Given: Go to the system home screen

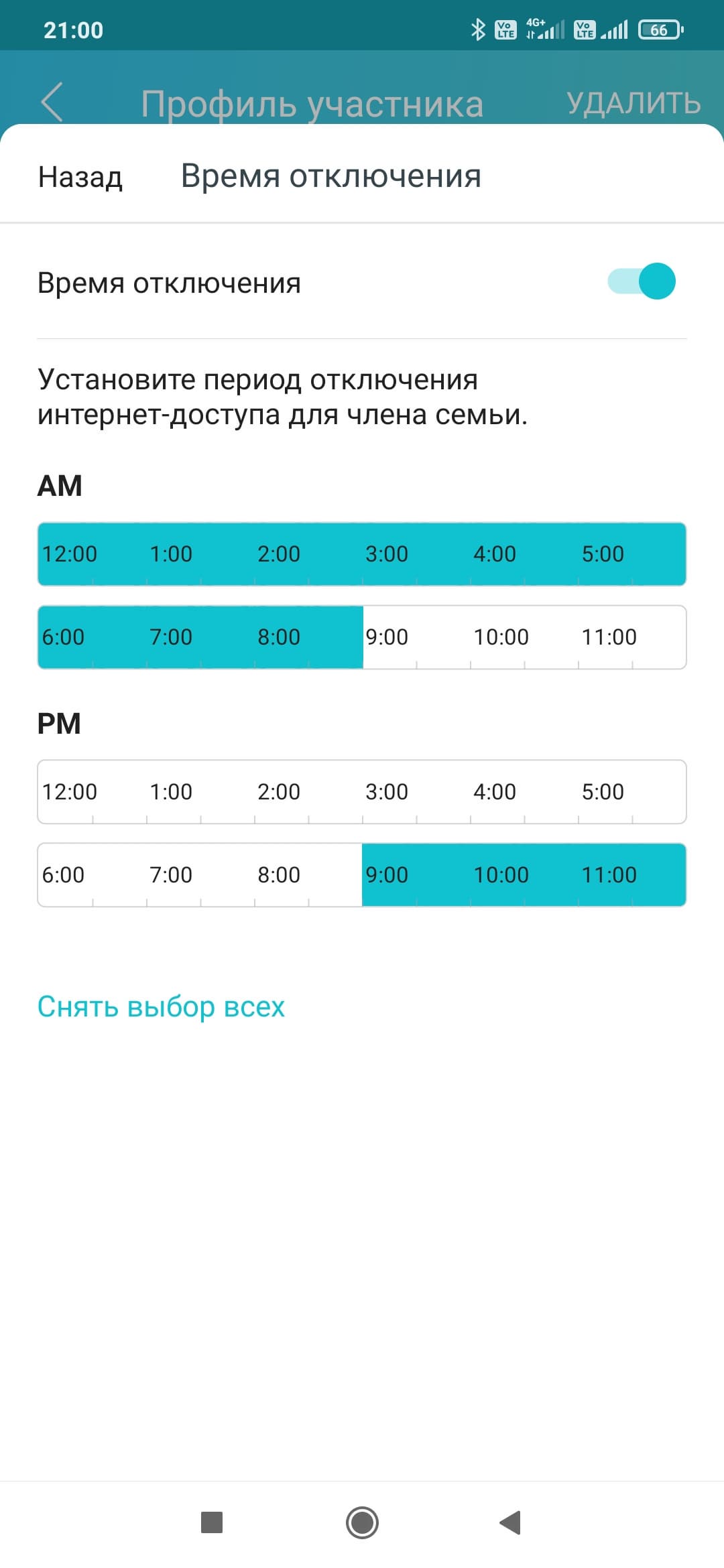Looking at the screenshot, I should (x=362, y=1522).
